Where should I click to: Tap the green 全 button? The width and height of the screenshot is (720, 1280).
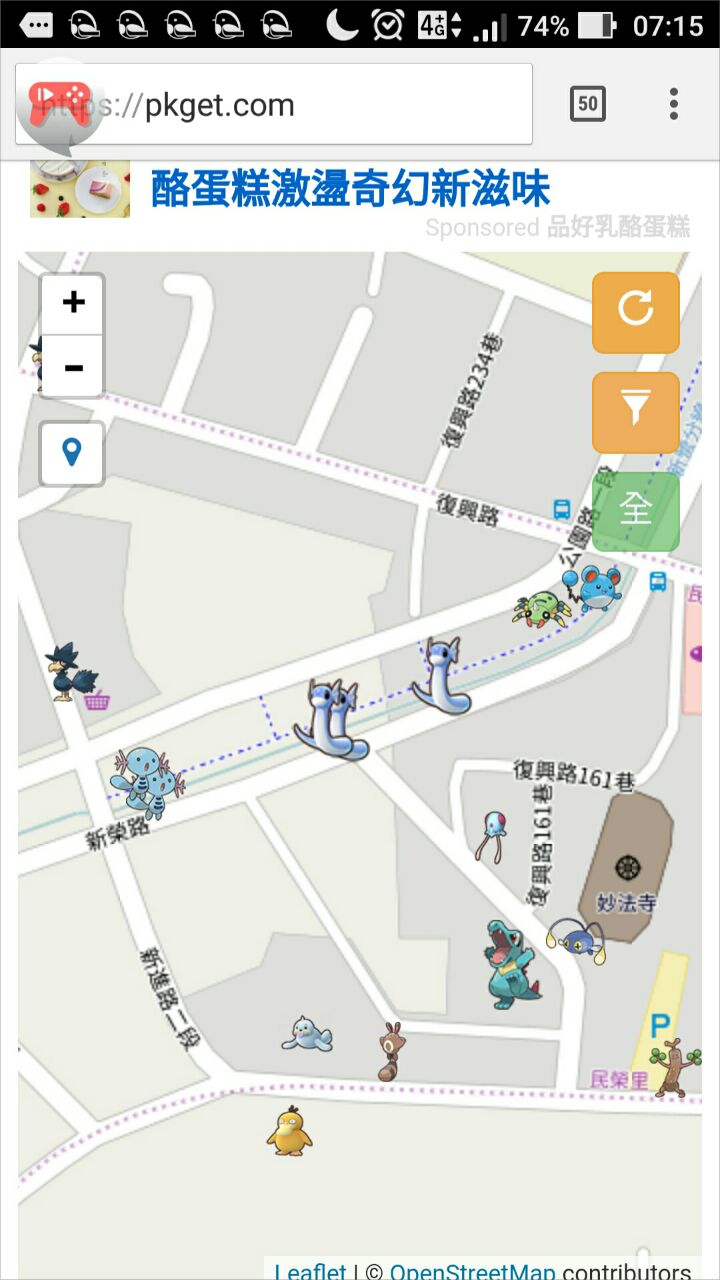pyautogui.click(x=636, y=510)
